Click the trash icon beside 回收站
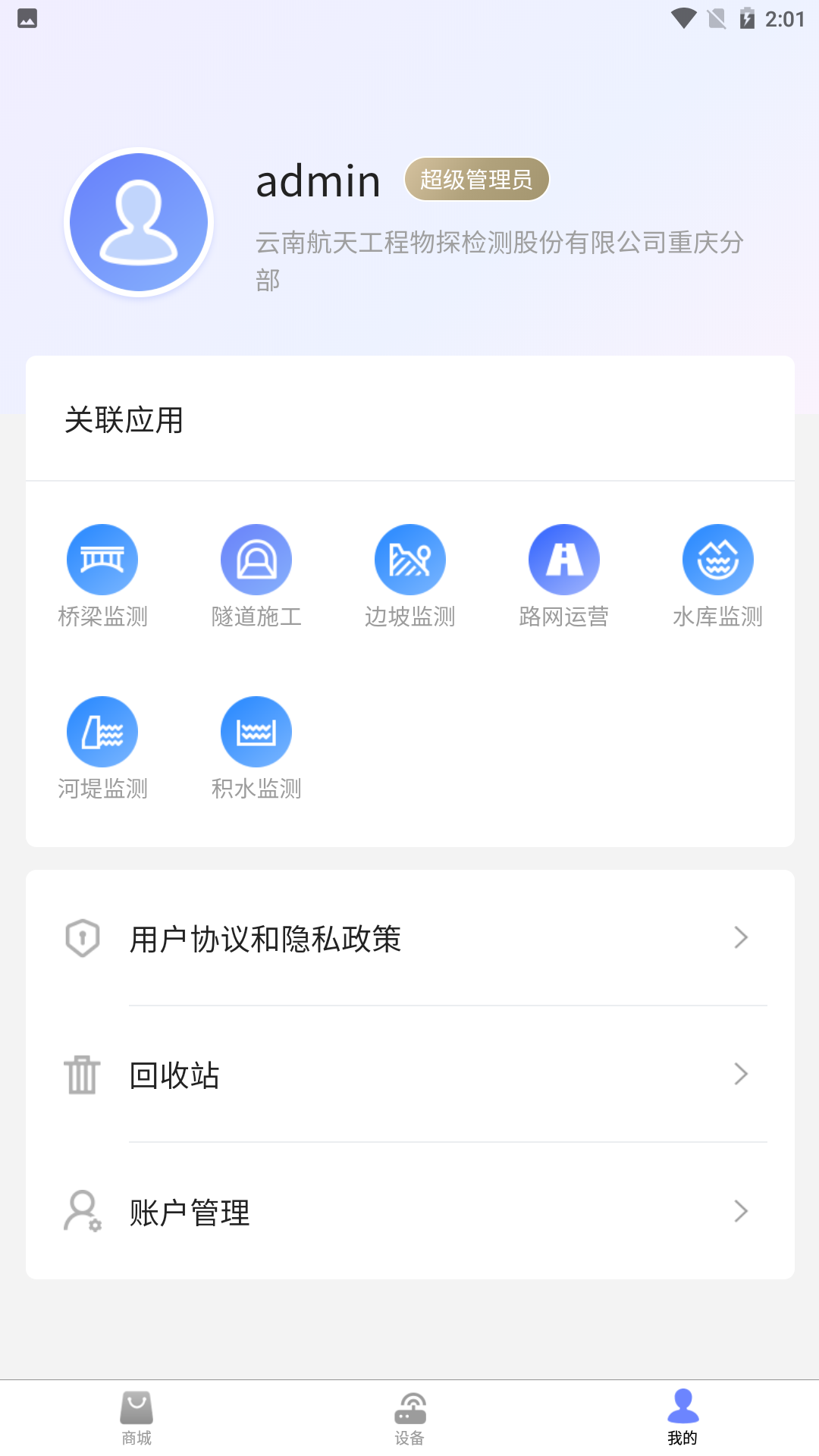 click(x=83, y=1075)
